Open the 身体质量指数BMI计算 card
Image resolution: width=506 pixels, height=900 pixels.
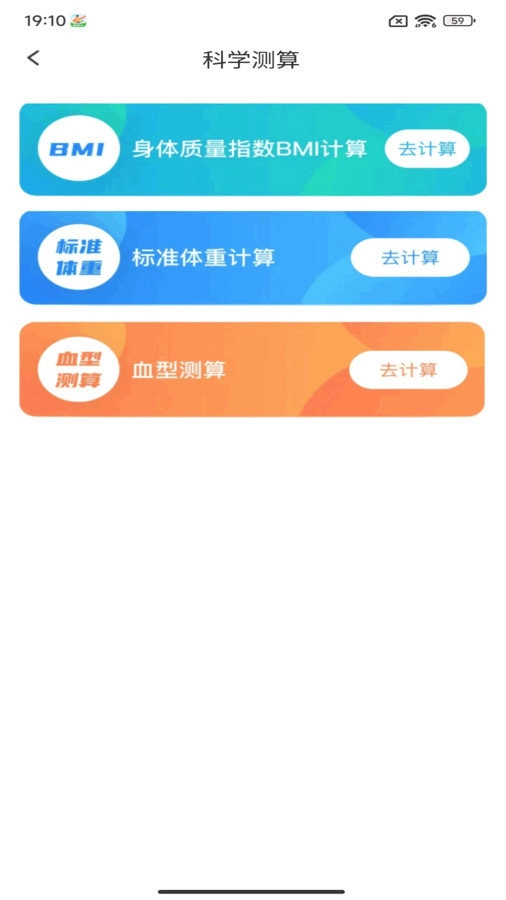click(x=253, y=150)
